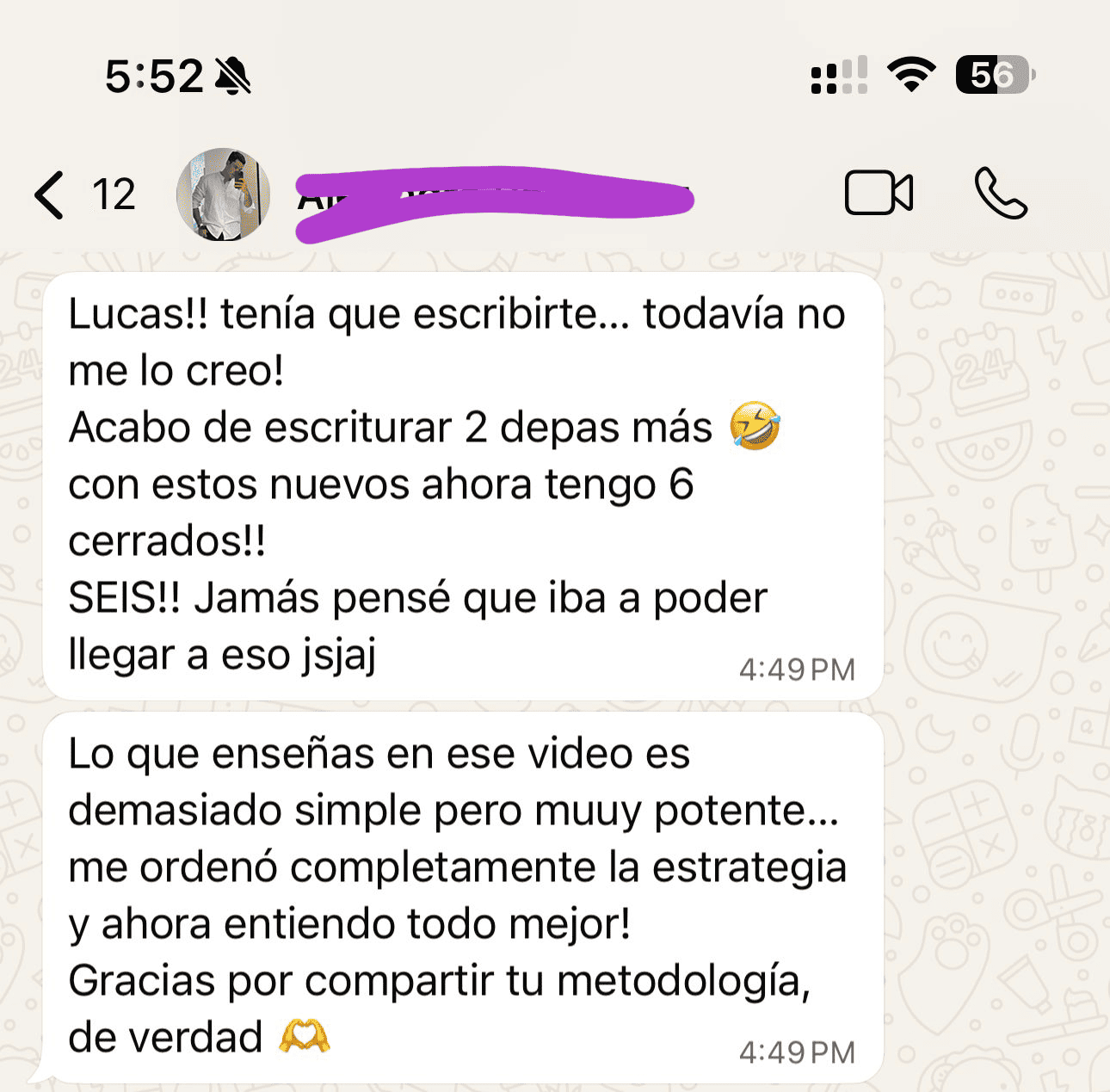Go back to the chats list
This screenshot has width=1110, height=1092.
[x=52, y=194]
